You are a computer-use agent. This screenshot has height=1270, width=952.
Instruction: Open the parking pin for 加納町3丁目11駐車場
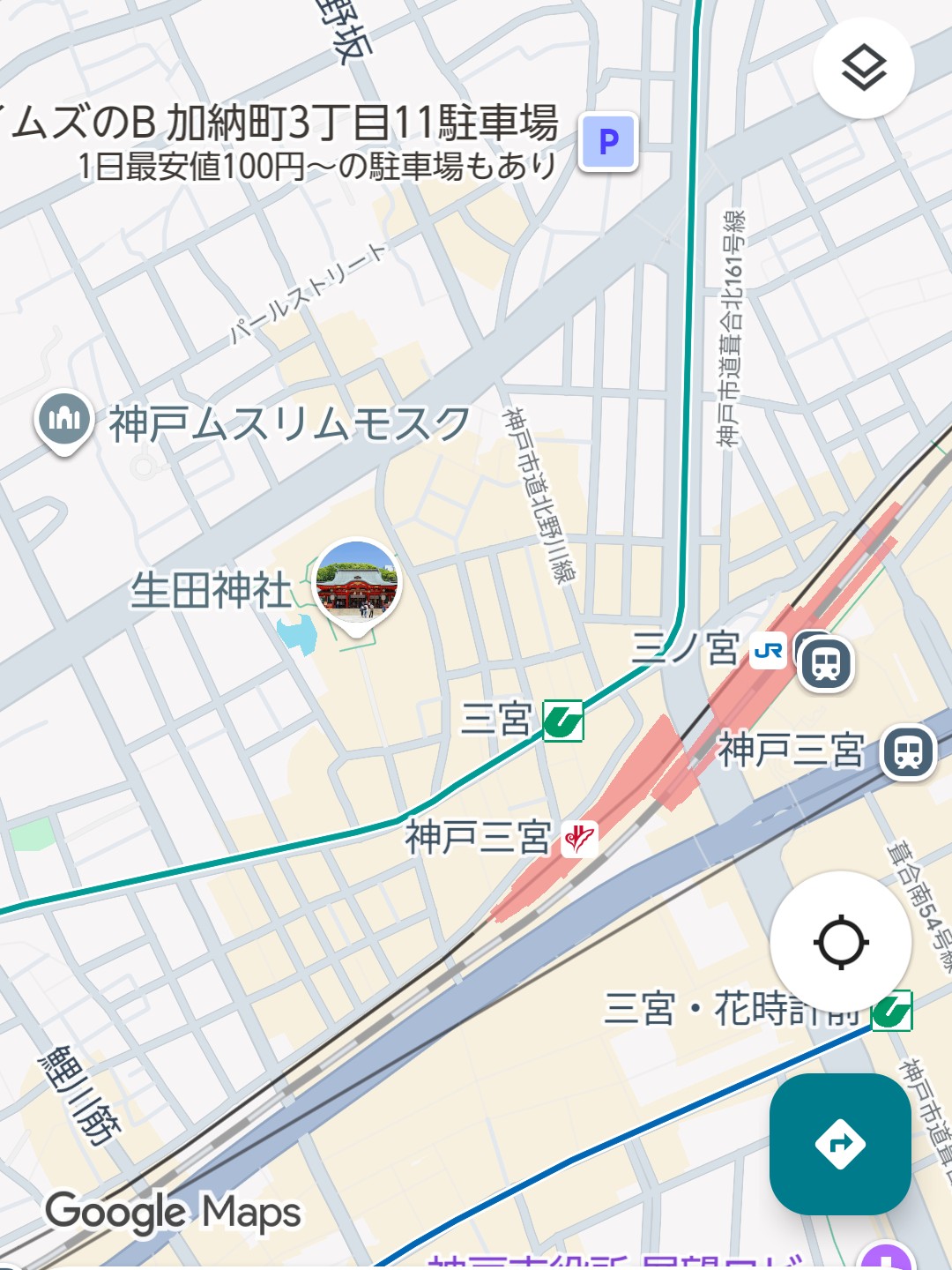point(608,142)
